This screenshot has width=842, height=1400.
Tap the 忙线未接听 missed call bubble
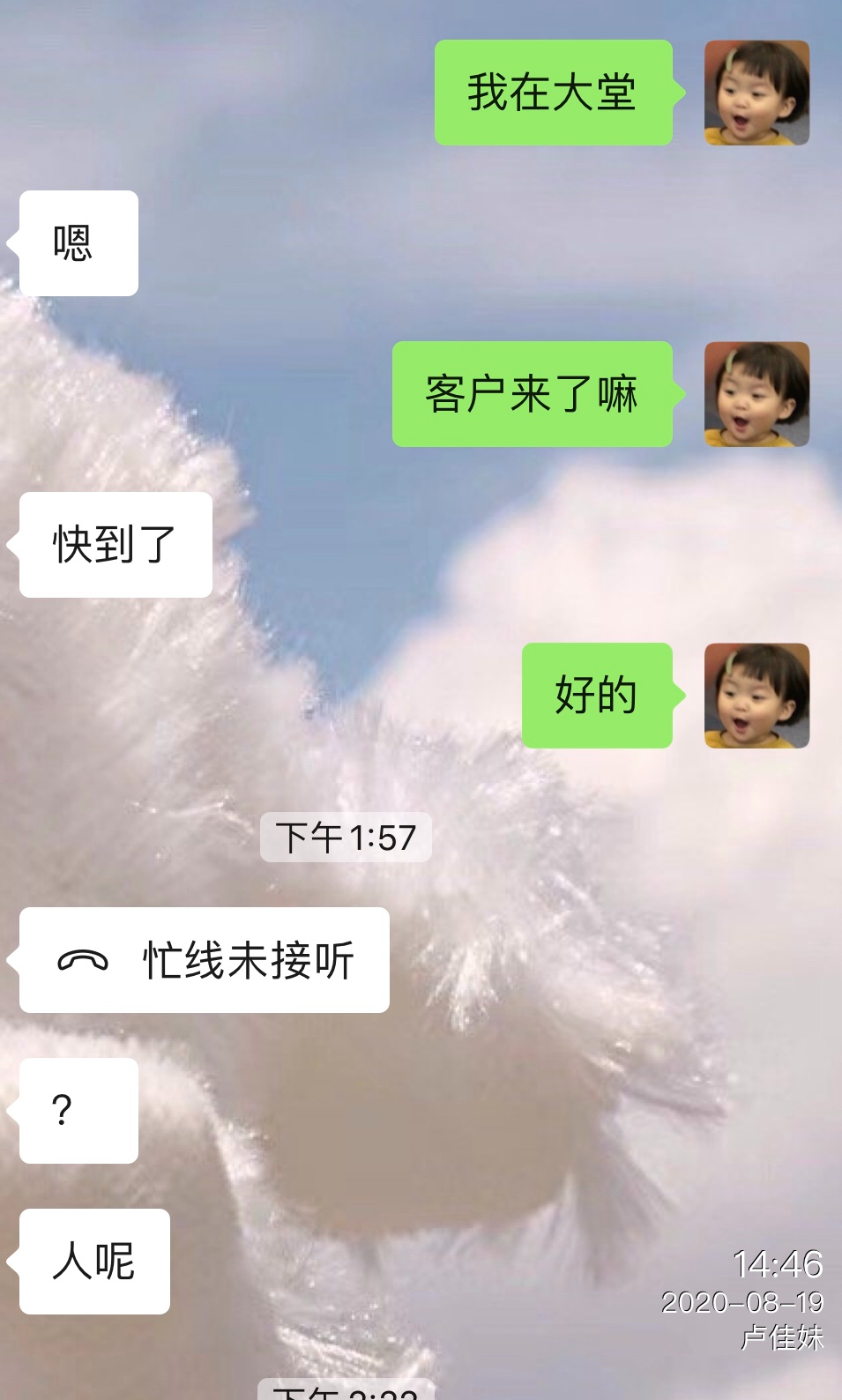pos(205,960)
